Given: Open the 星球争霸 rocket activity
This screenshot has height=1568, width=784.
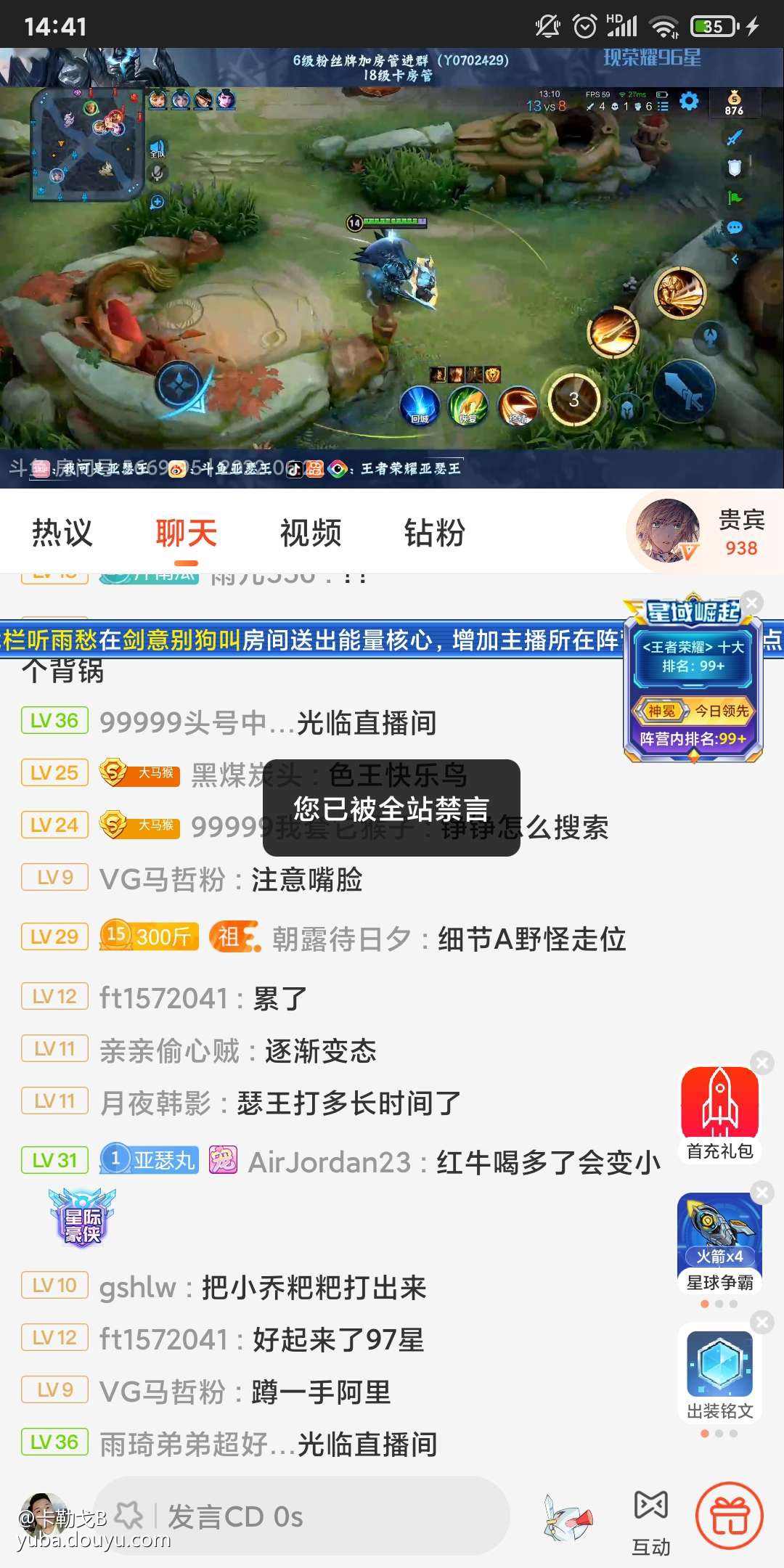Looking at the screenshot, I should [x=719, y=1241].
